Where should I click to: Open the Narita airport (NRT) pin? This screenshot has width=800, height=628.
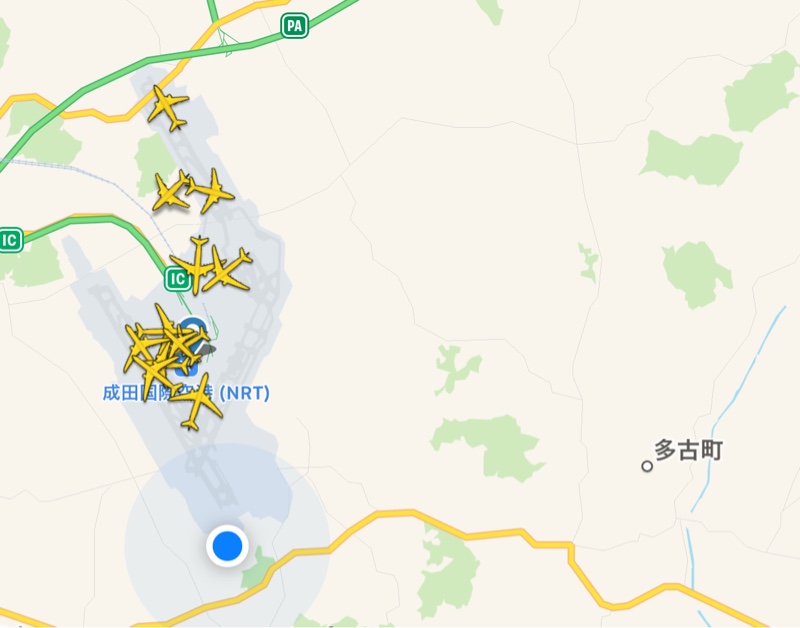pos(193,328)
